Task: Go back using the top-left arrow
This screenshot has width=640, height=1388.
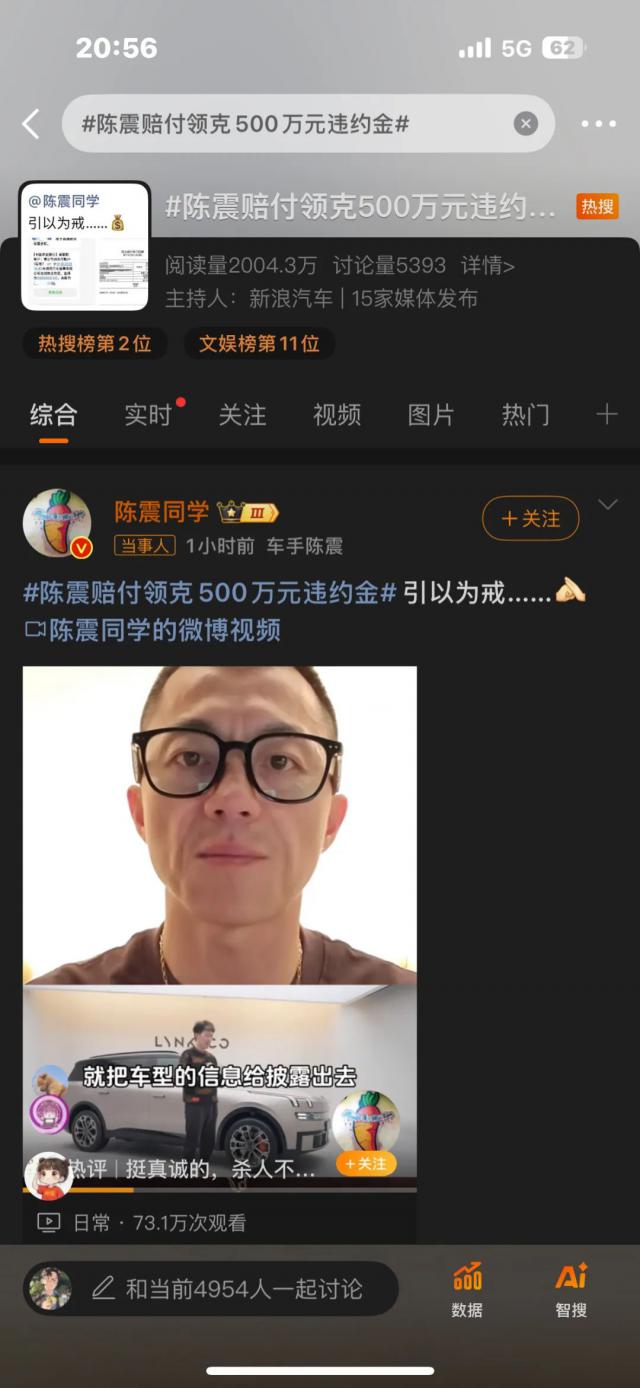Action: (31, 124)
